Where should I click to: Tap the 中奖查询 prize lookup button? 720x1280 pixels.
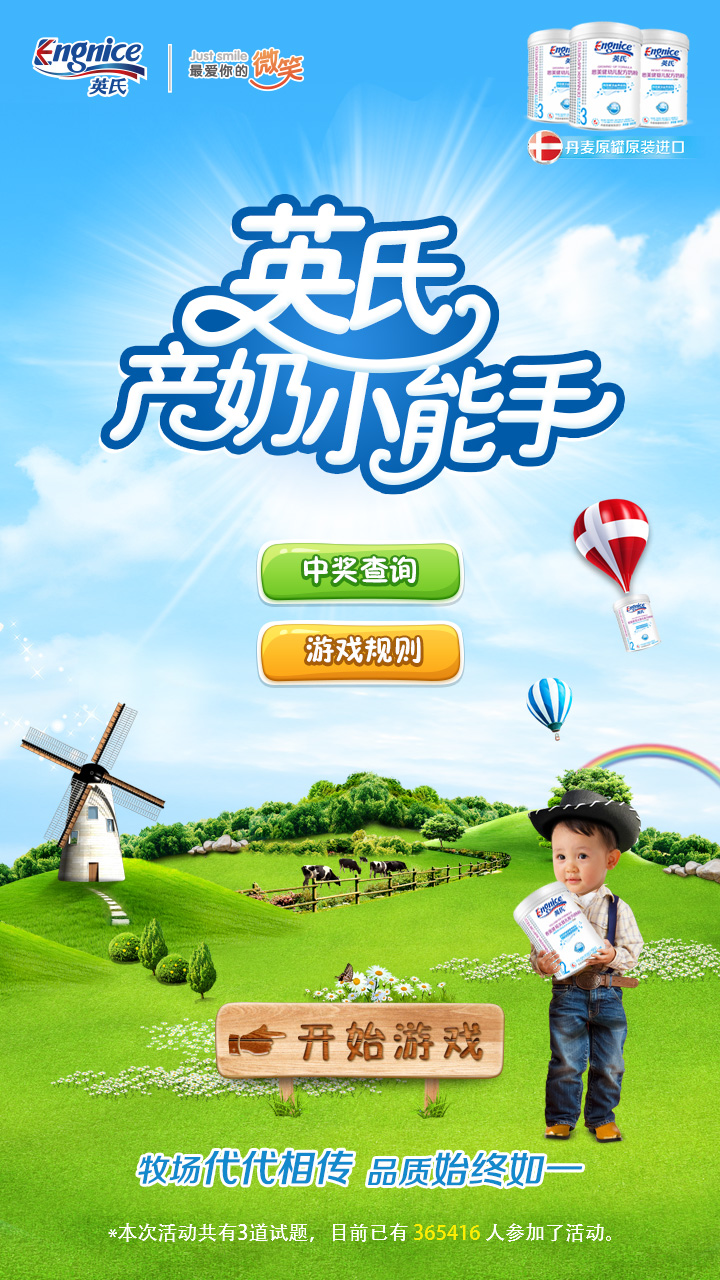(360, 572)
